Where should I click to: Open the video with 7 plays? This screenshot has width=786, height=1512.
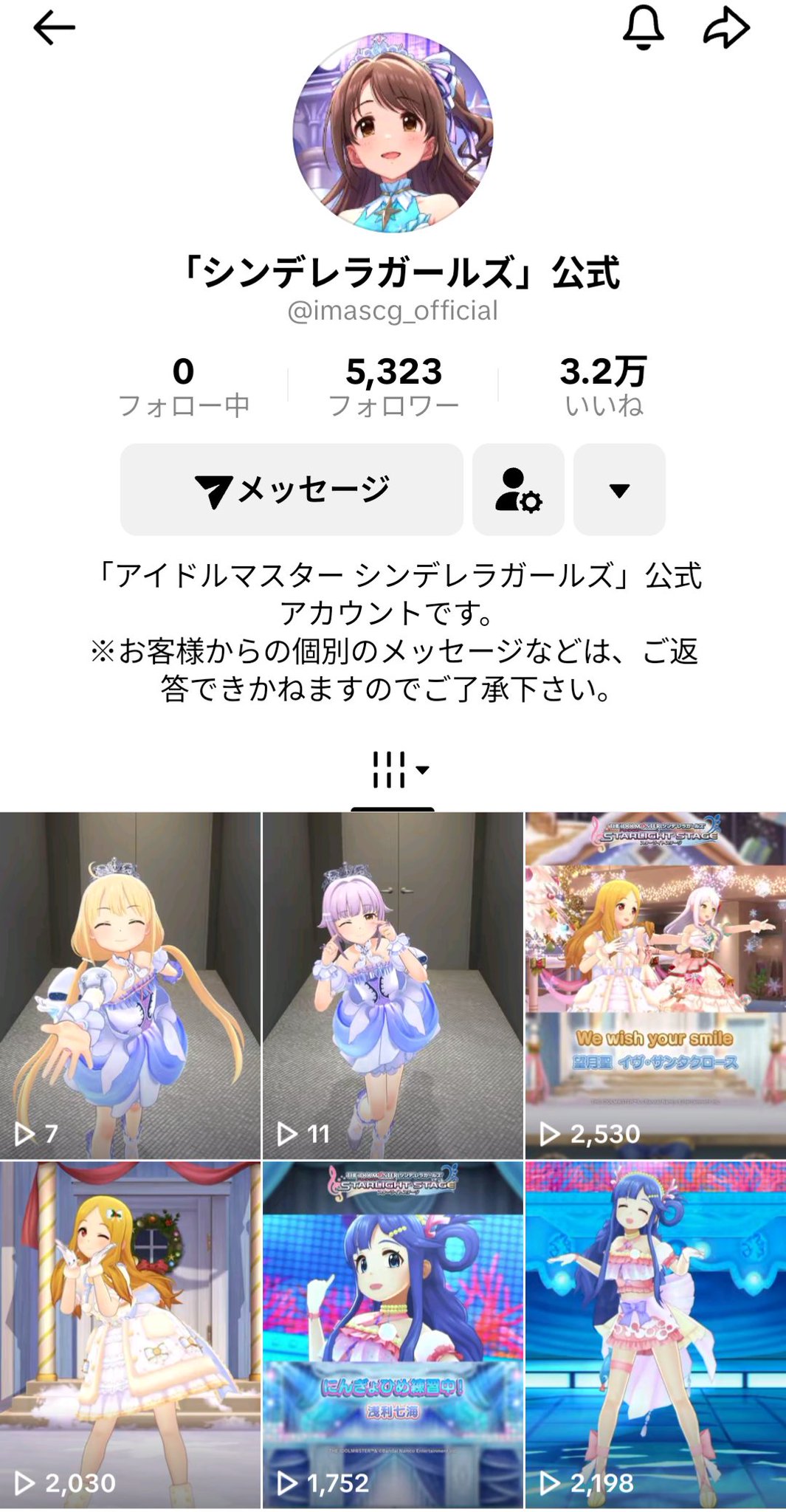pyautogui.click(x=130, y=986)
